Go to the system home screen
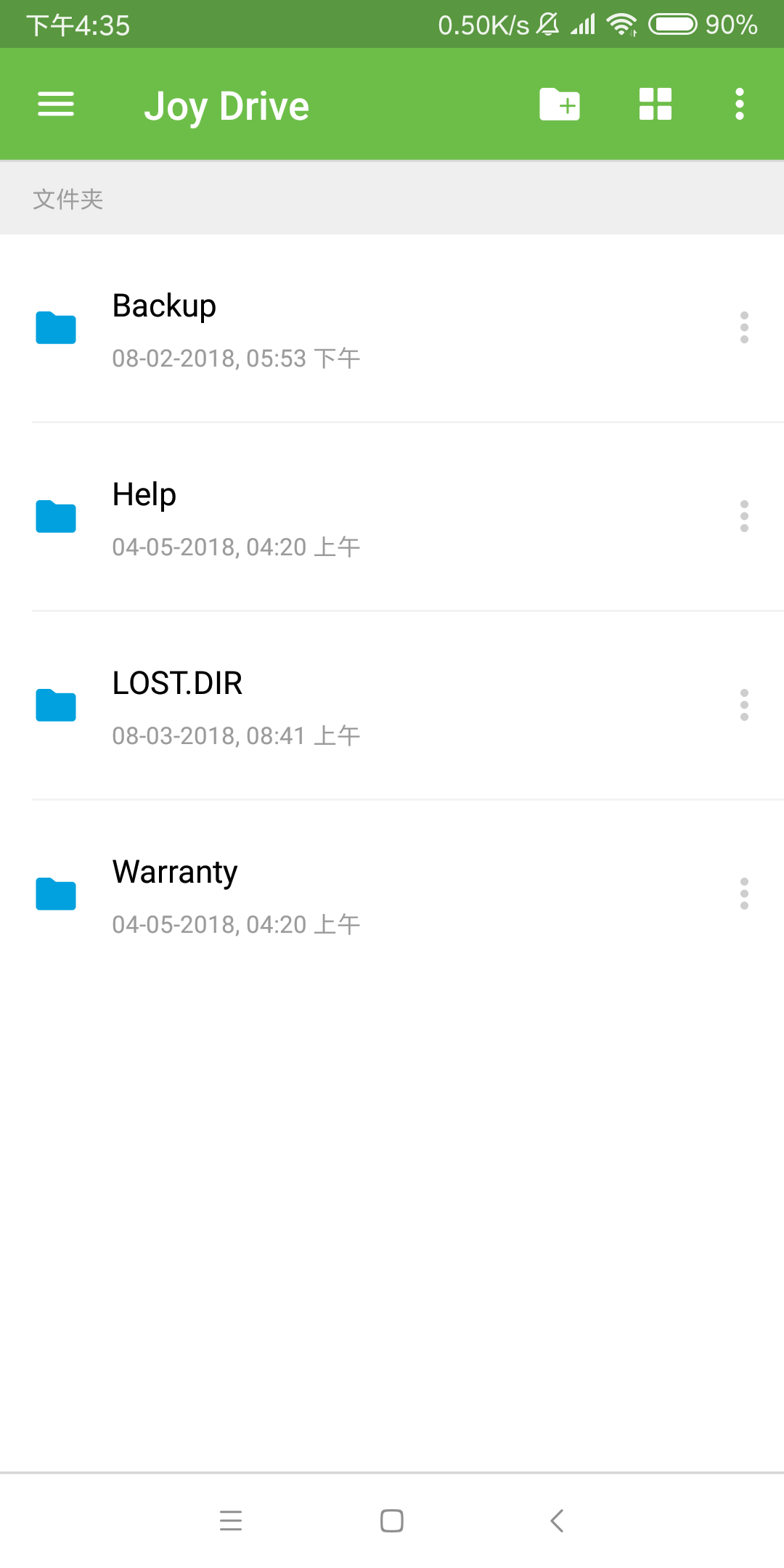784x1568 pixels. 392,1521
